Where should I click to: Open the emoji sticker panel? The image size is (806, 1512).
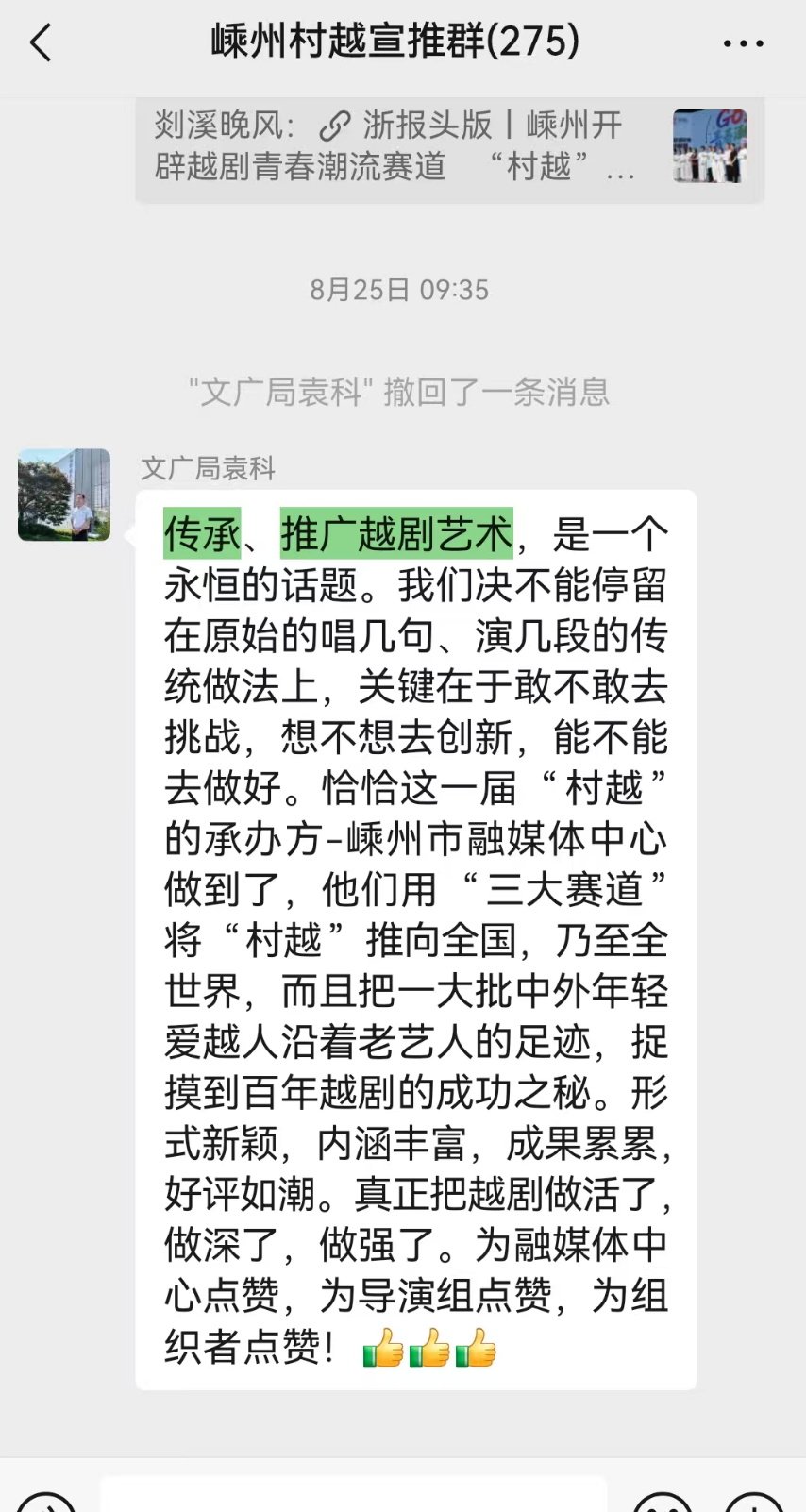point(663,1502)
